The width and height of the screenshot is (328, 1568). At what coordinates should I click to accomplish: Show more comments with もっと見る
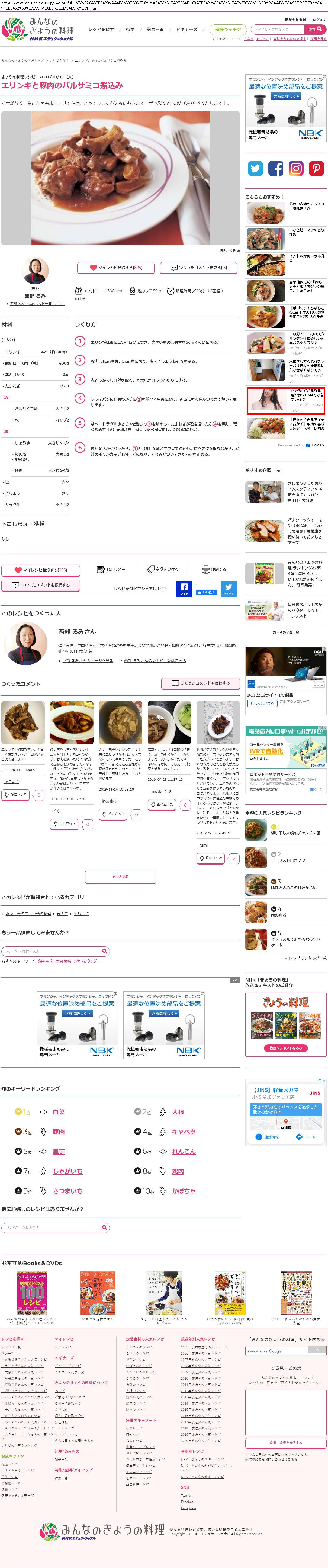coord(120,876)
